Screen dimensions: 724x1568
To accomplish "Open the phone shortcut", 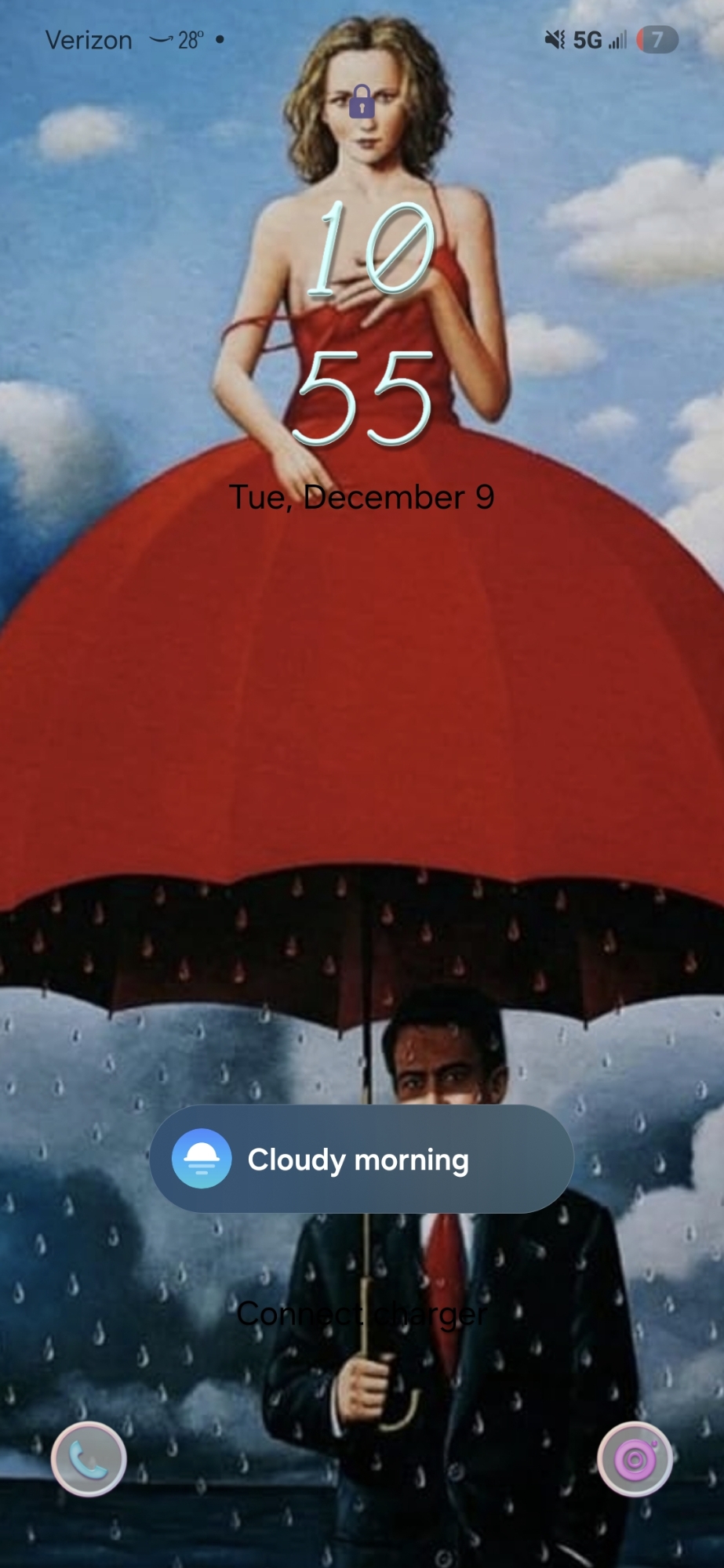I will coord(89,1459).
